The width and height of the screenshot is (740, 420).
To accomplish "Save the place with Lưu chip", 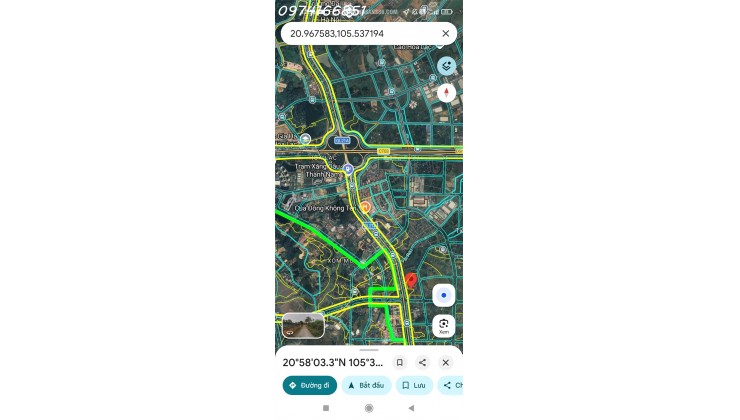I will [414, 385].
